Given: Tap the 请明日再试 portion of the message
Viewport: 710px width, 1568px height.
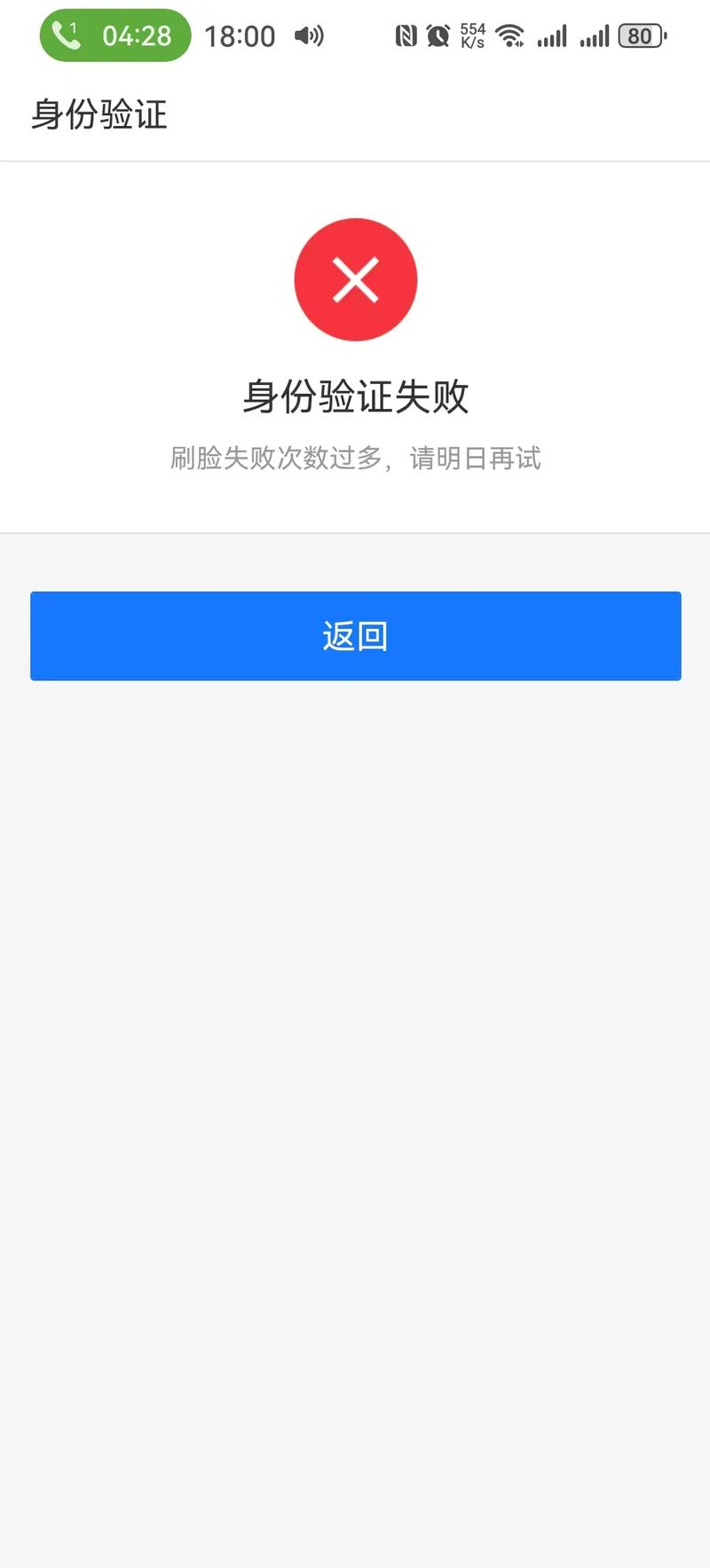Looking at the screenshot, I should point(477,459).
